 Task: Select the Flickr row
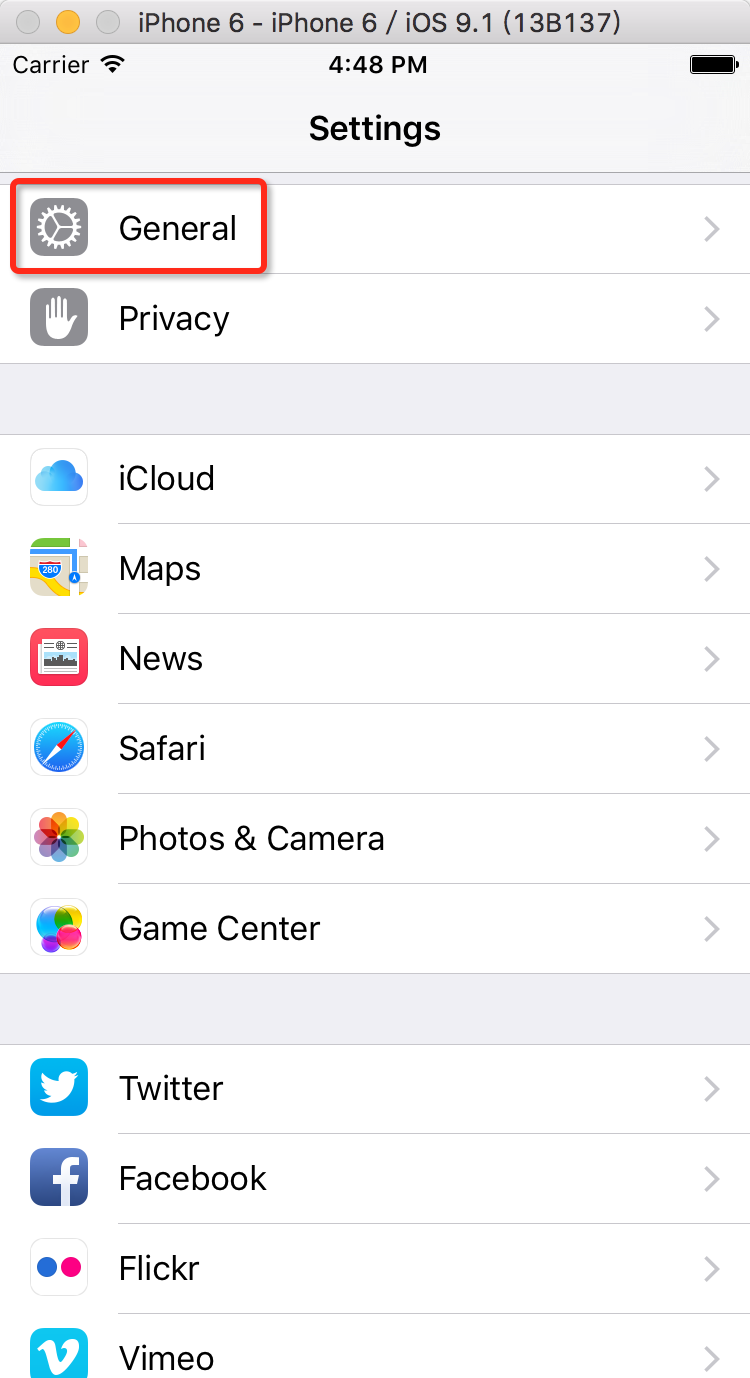pos(159,1268)
